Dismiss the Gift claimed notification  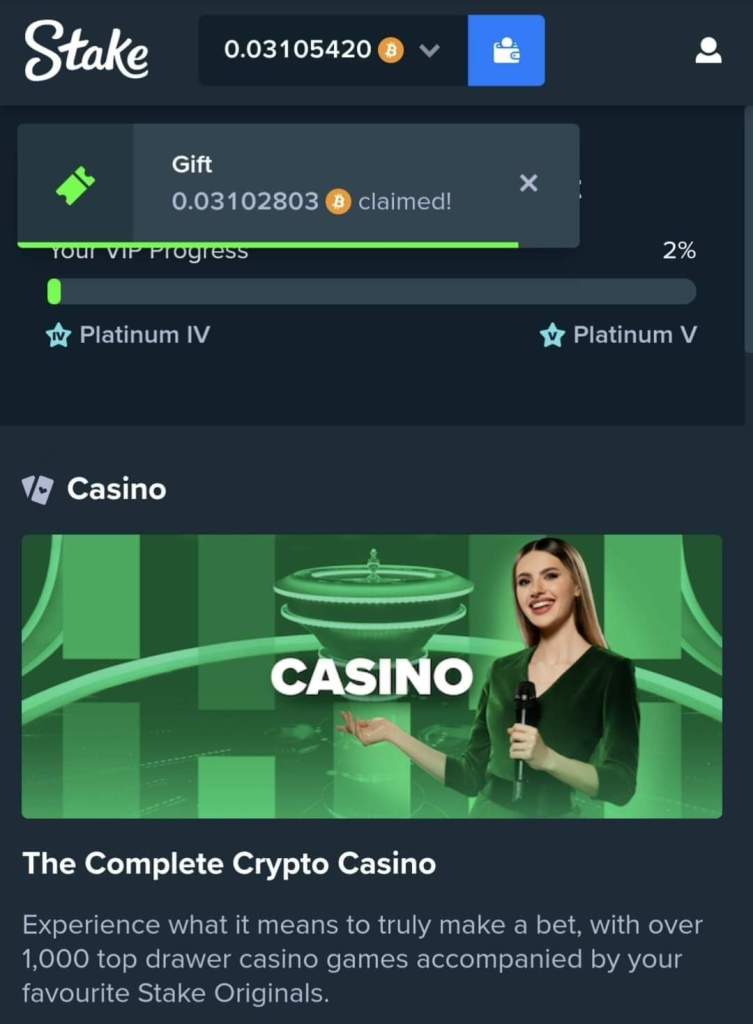(529, 183)
